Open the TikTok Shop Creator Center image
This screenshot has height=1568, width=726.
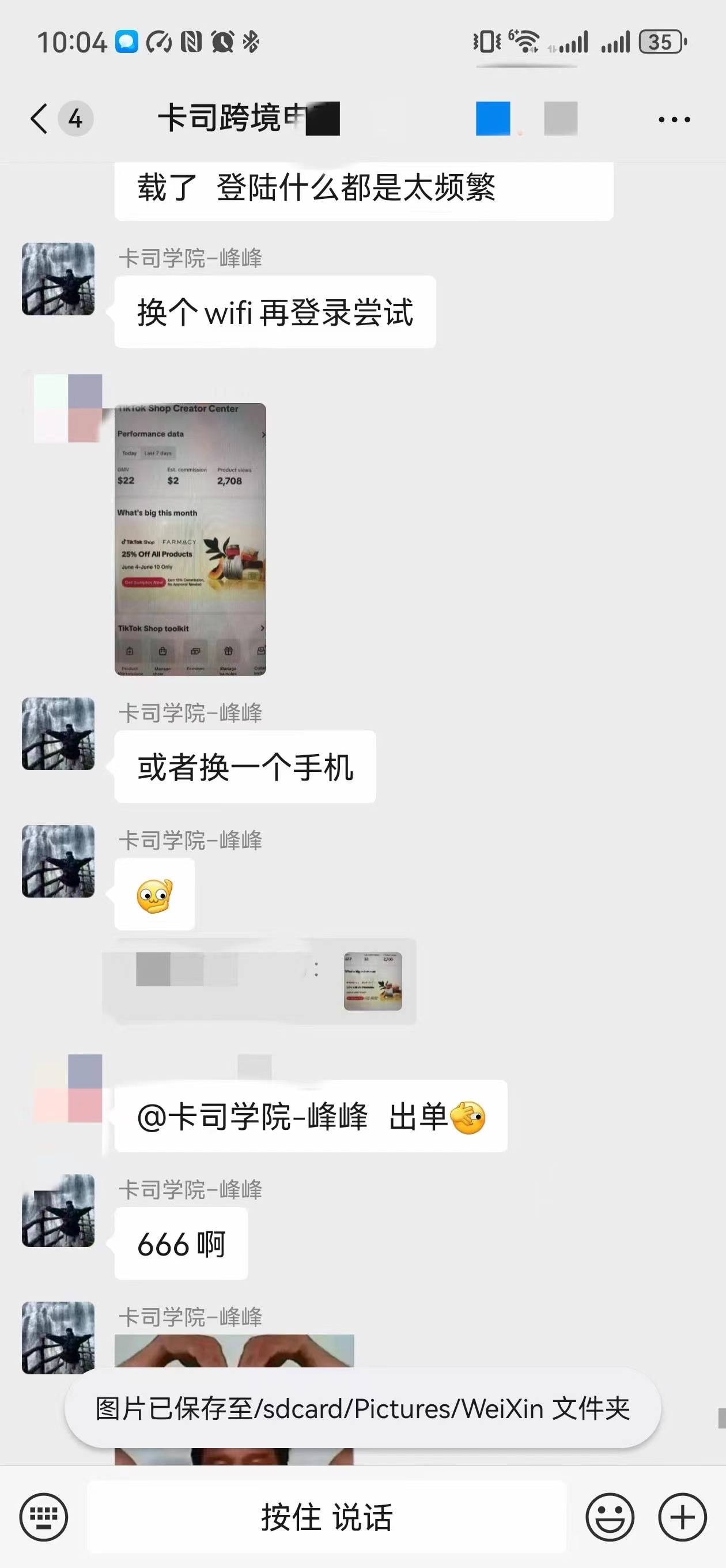191,538
